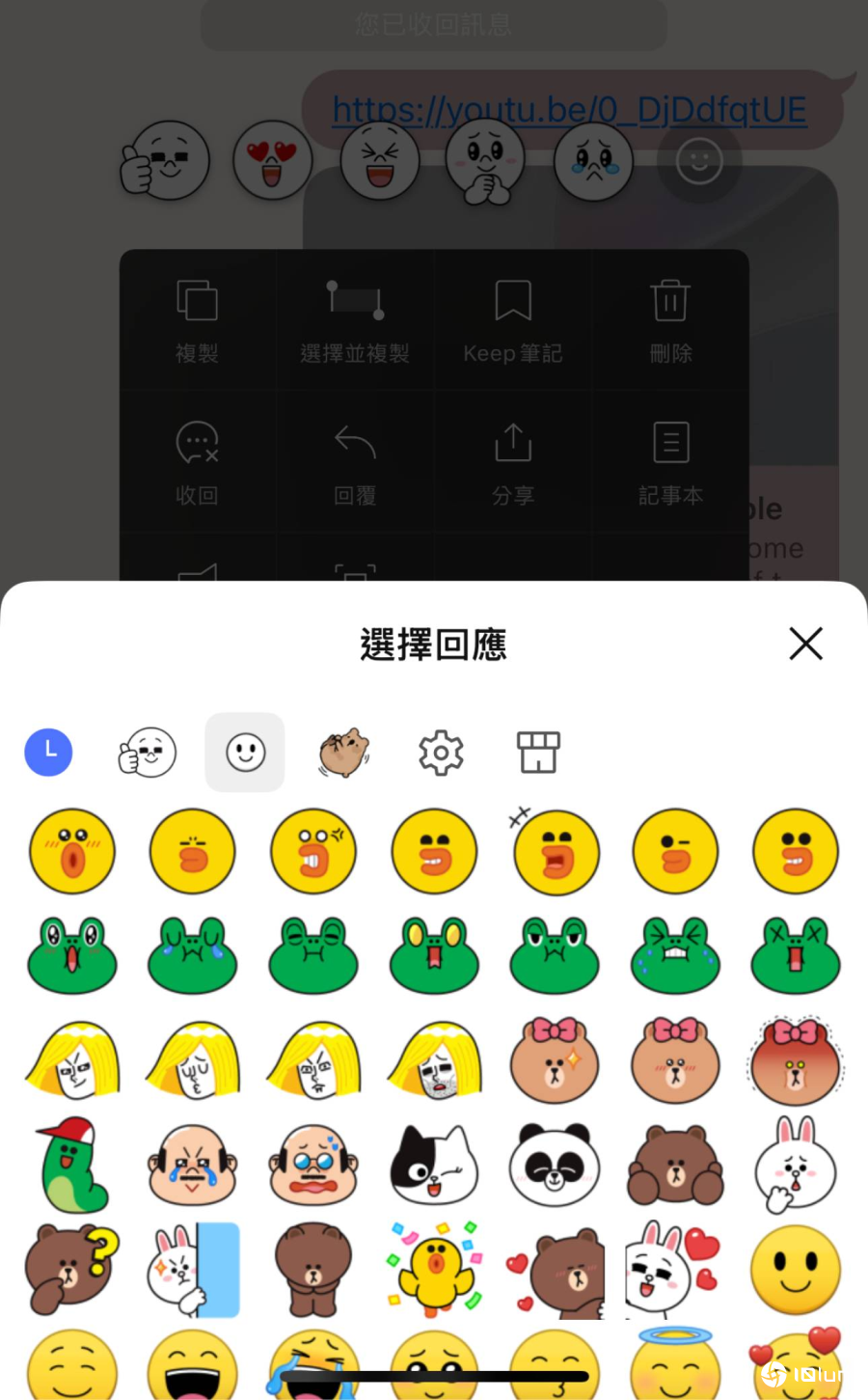Pick the winking Sally chick emoji
The height and width of the screenshot is (1400, 868).
(x=675, y=852)
